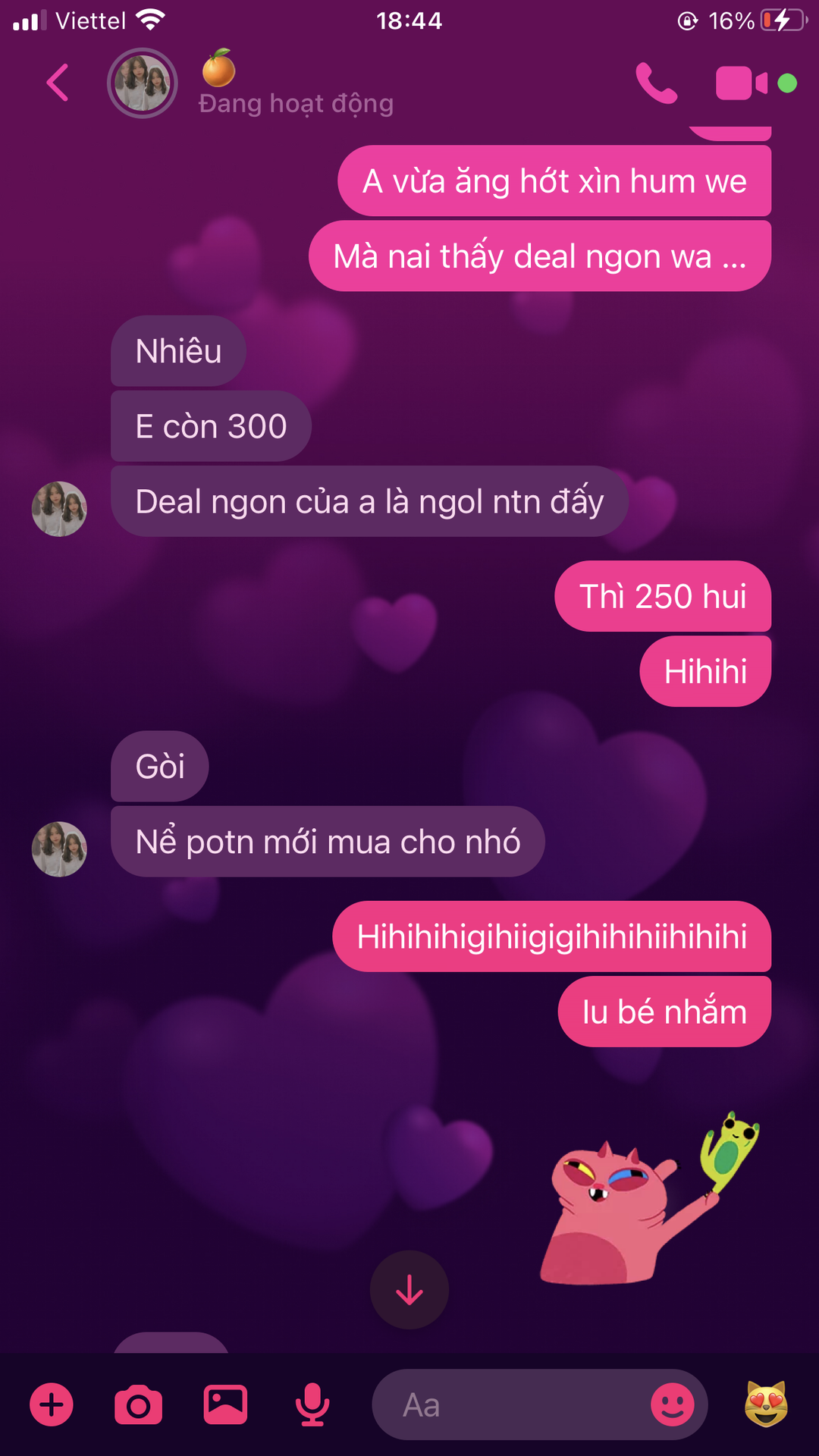
Task: Open the emoji picker in message field
Action: click(673, 1404)
